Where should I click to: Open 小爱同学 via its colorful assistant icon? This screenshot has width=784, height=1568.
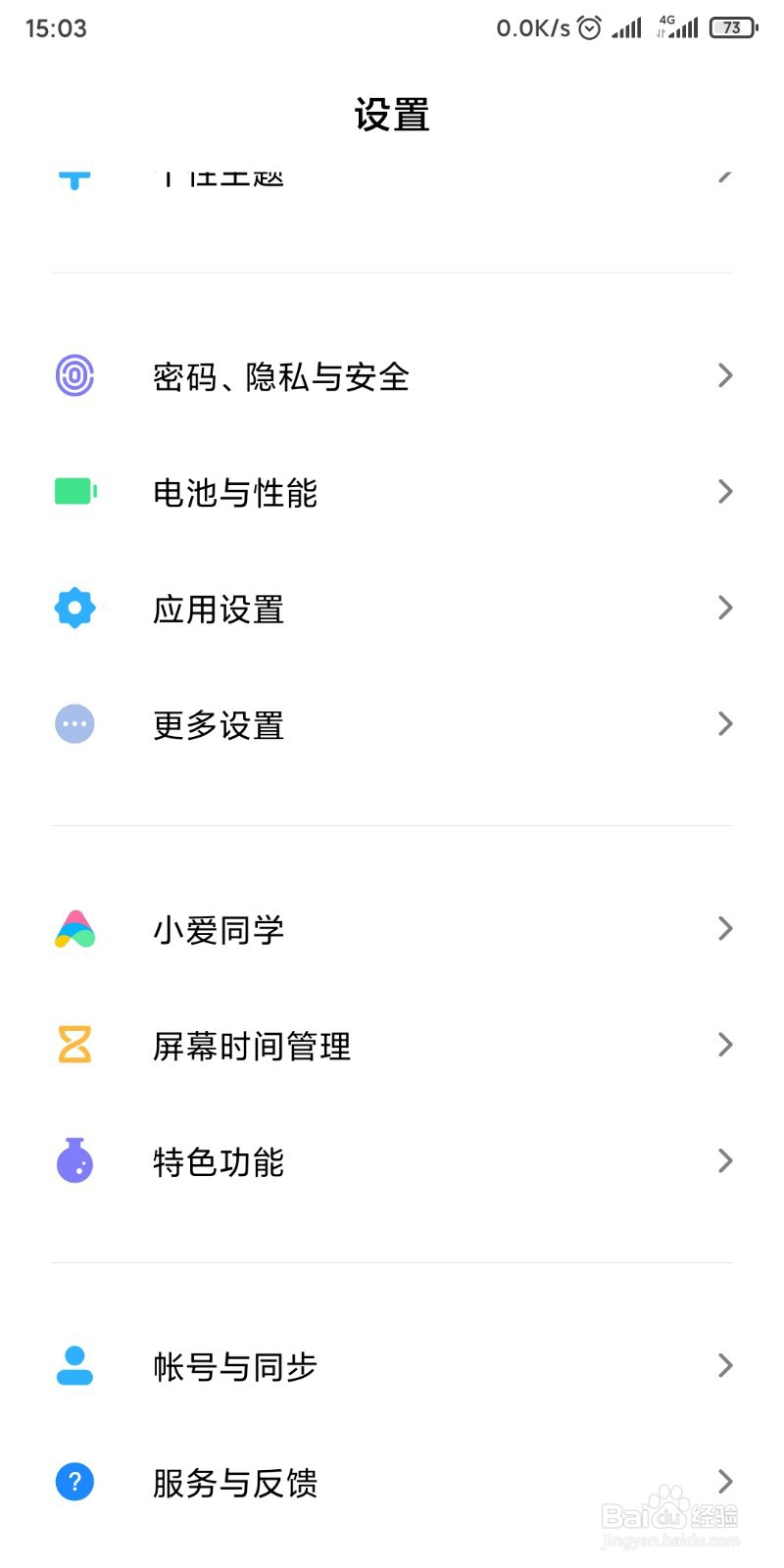(73, 929)
